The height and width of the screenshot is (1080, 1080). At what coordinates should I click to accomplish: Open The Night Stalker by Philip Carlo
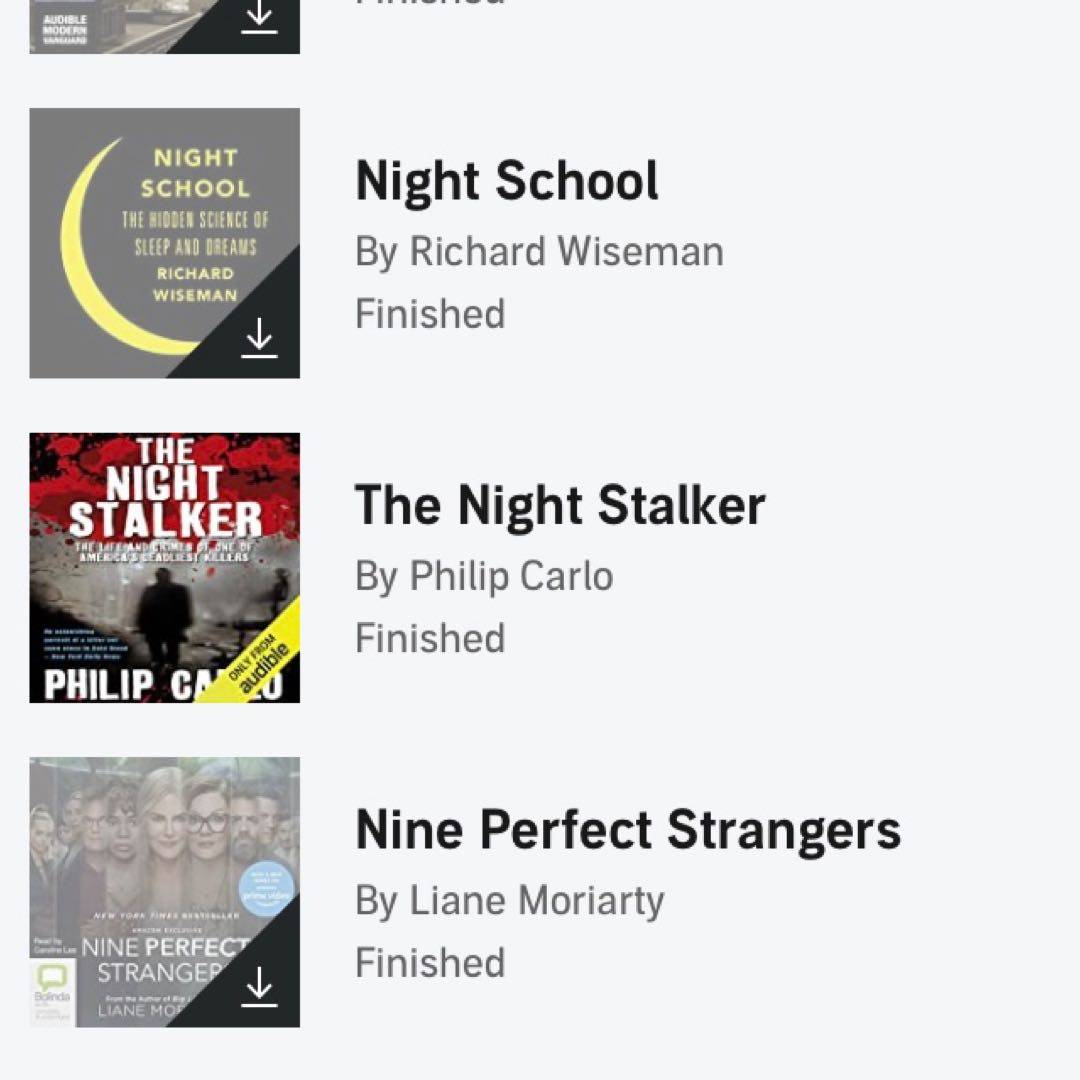point(559,506)
